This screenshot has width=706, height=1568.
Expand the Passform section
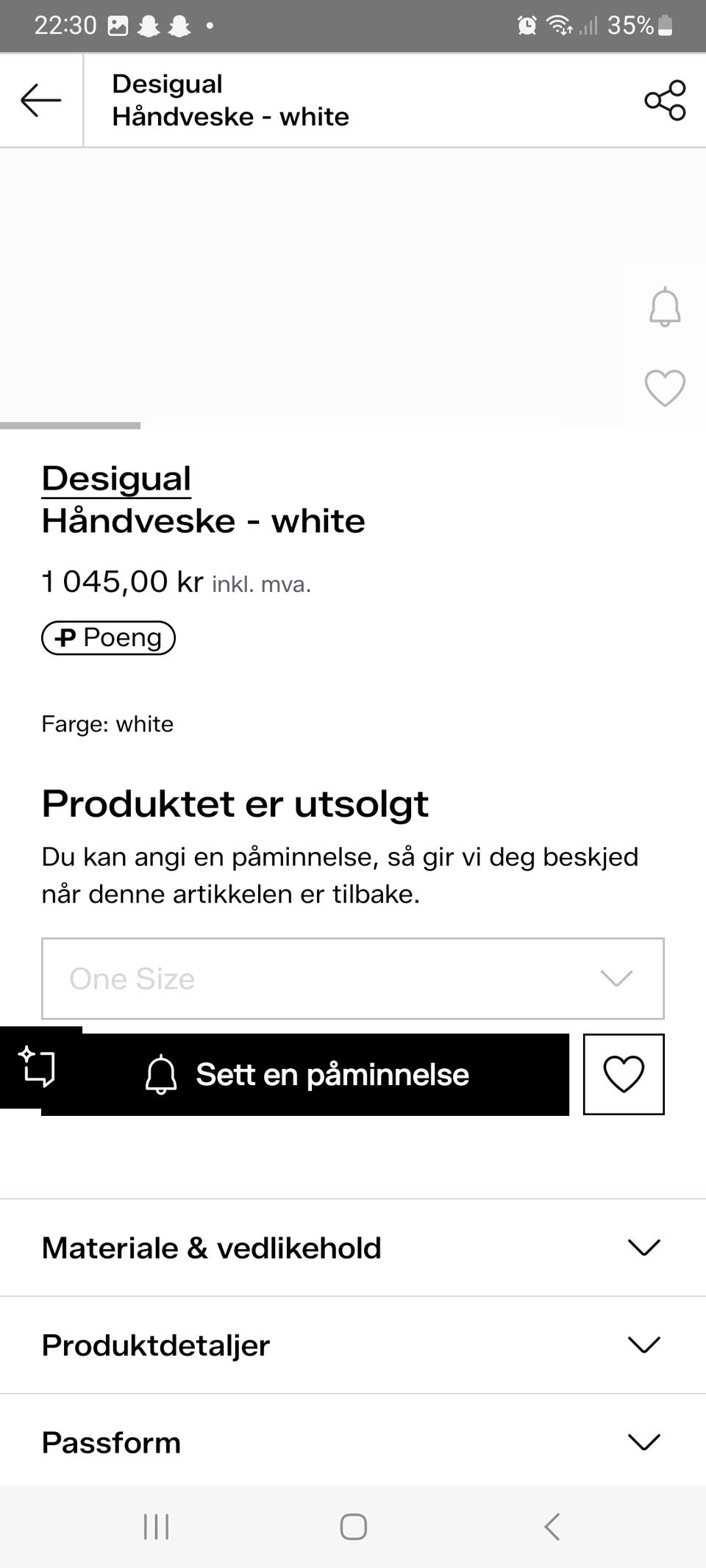point(353,1442)
